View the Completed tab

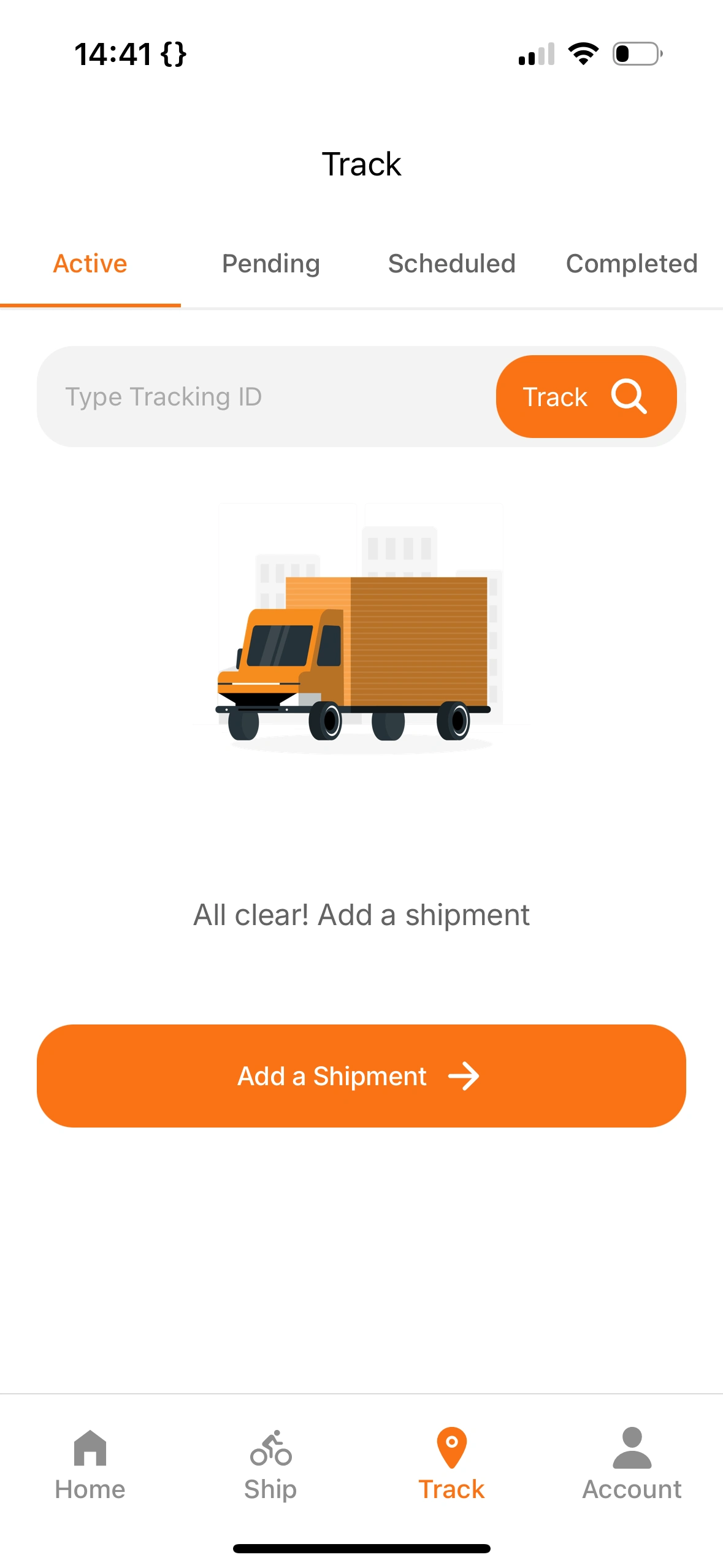pyautogui.click(x=632, y=264)
